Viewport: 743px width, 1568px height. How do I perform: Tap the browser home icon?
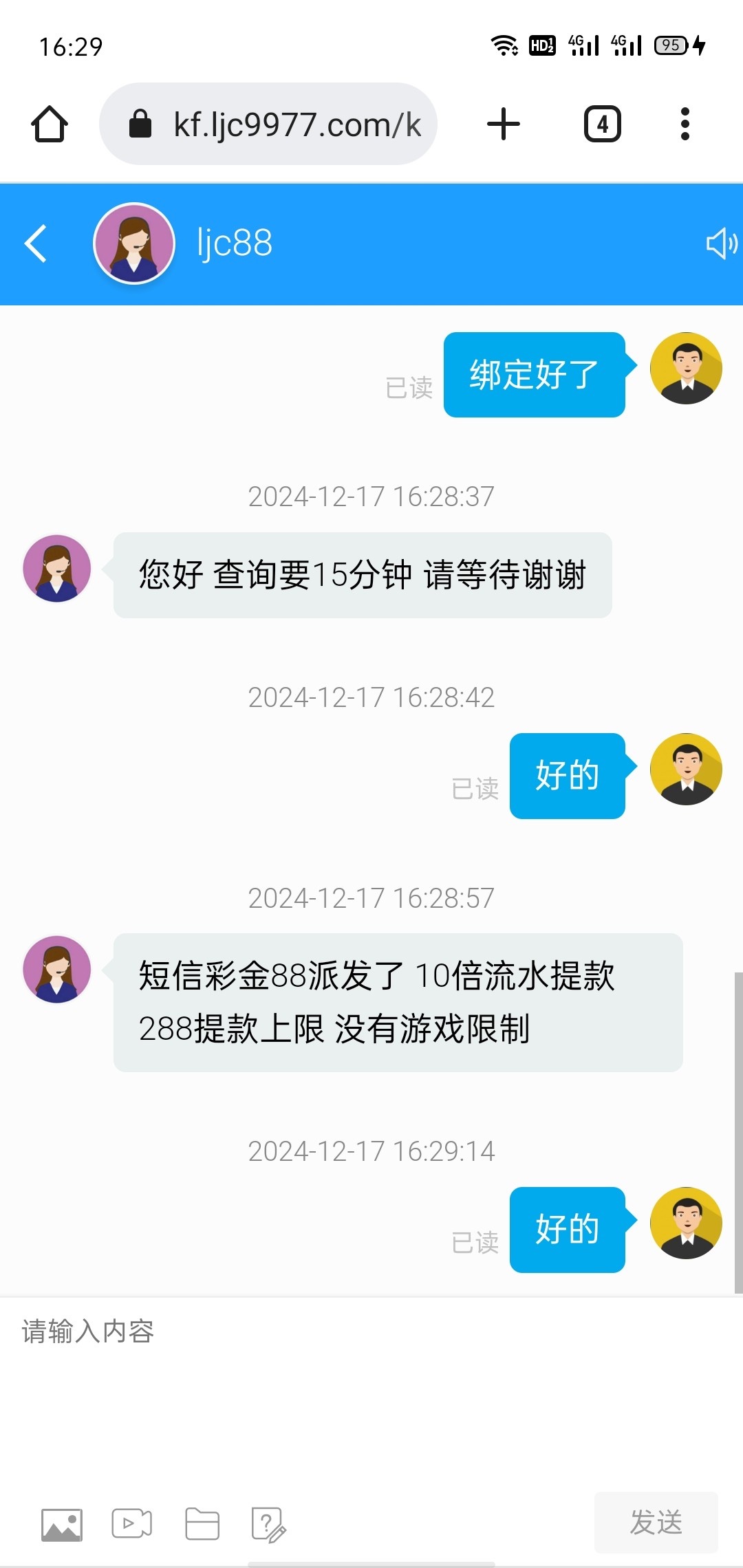[x=50, y=124]
